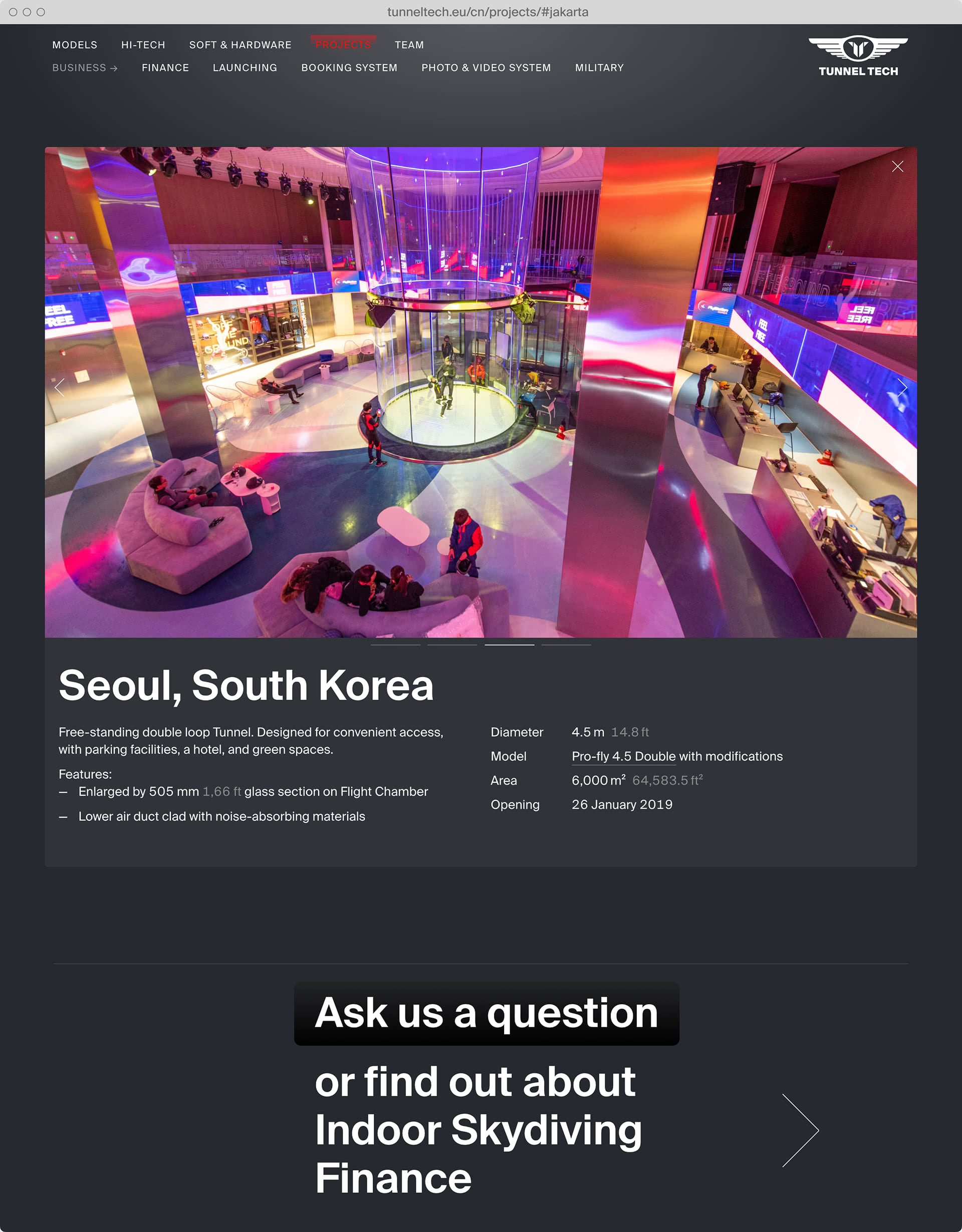Image resolution: width=962 pixels, height=1232 pixels.
Task: Open Indoor Skydiving Finance via the arrow
Action: click(x=800, y=1130)
